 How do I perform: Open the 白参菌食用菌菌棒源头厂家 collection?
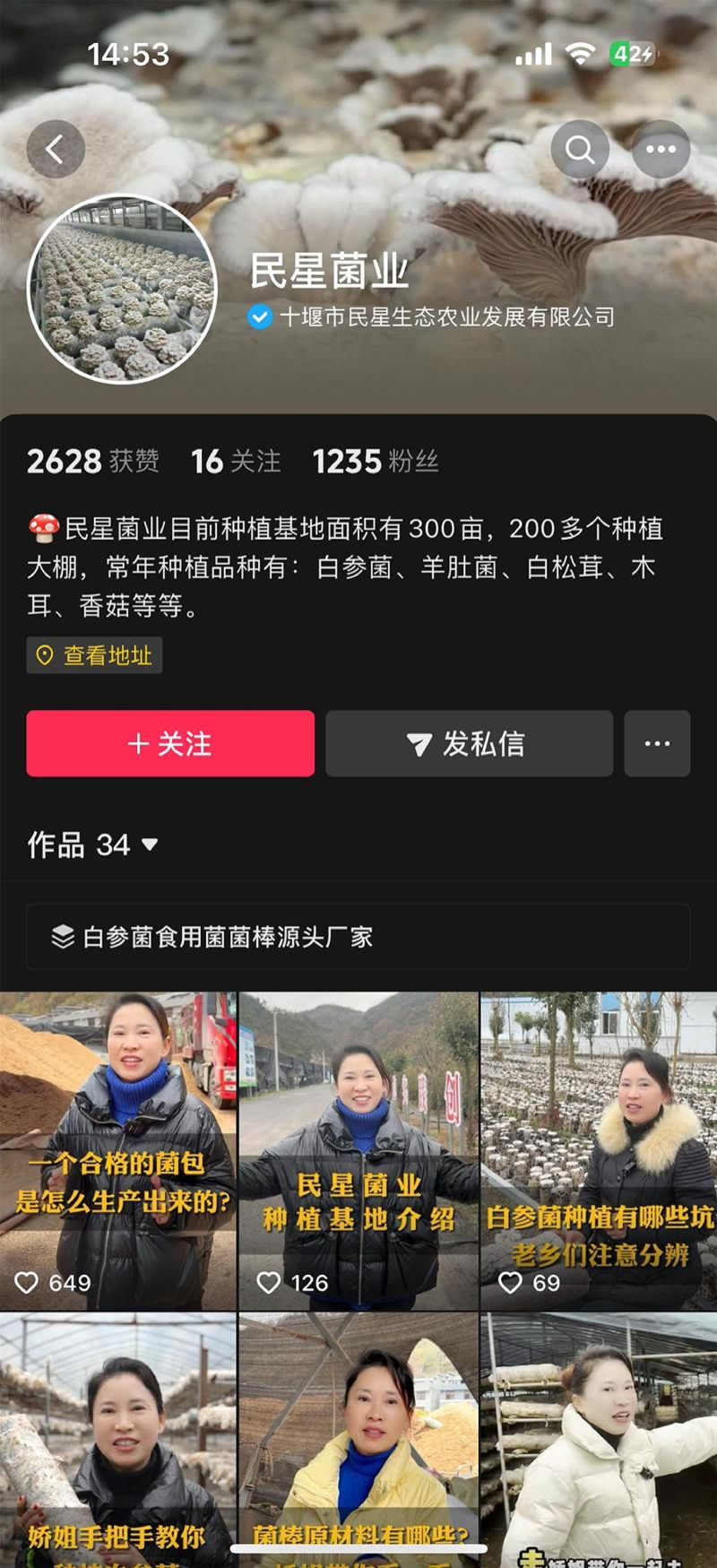(x=358, y=937)
